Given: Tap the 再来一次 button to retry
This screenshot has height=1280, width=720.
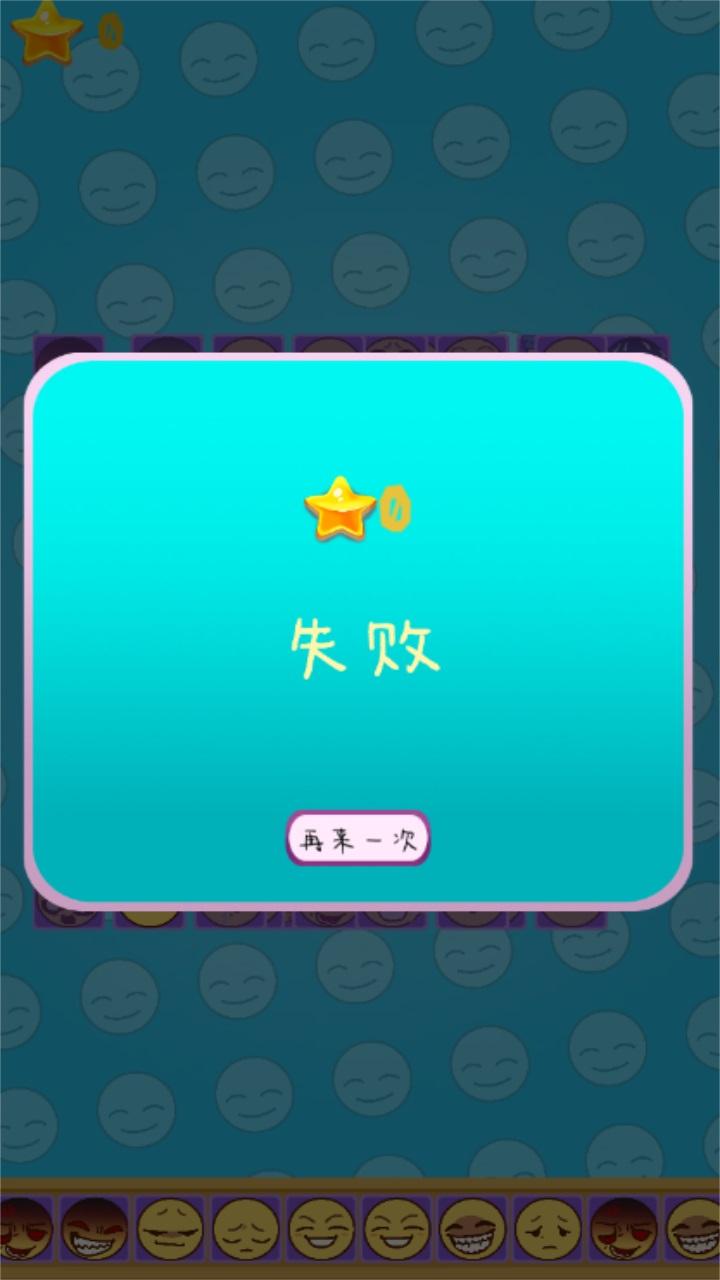Looking at the screenshot, I should (x=358, y=838).
